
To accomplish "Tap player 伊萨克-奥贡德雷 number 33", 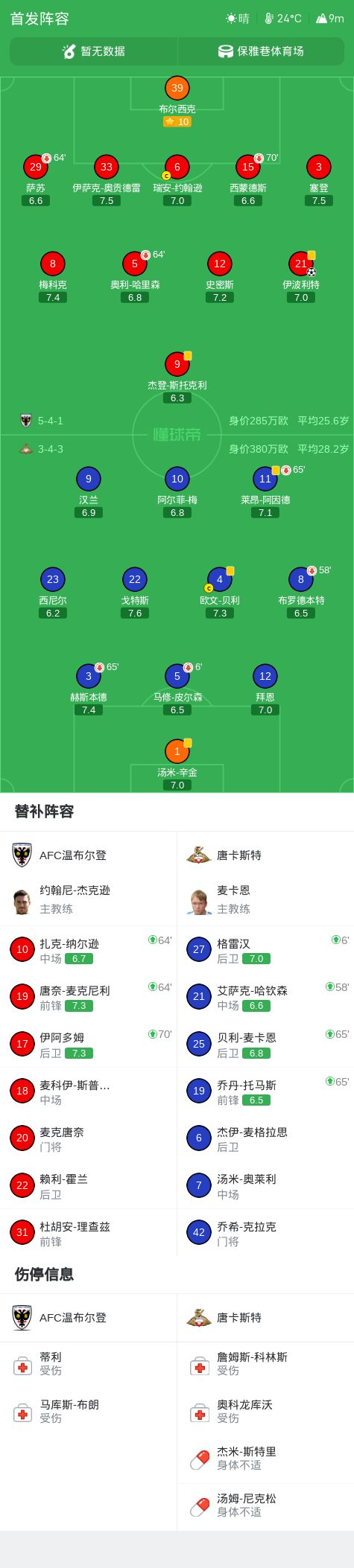I will coord(107,180).
